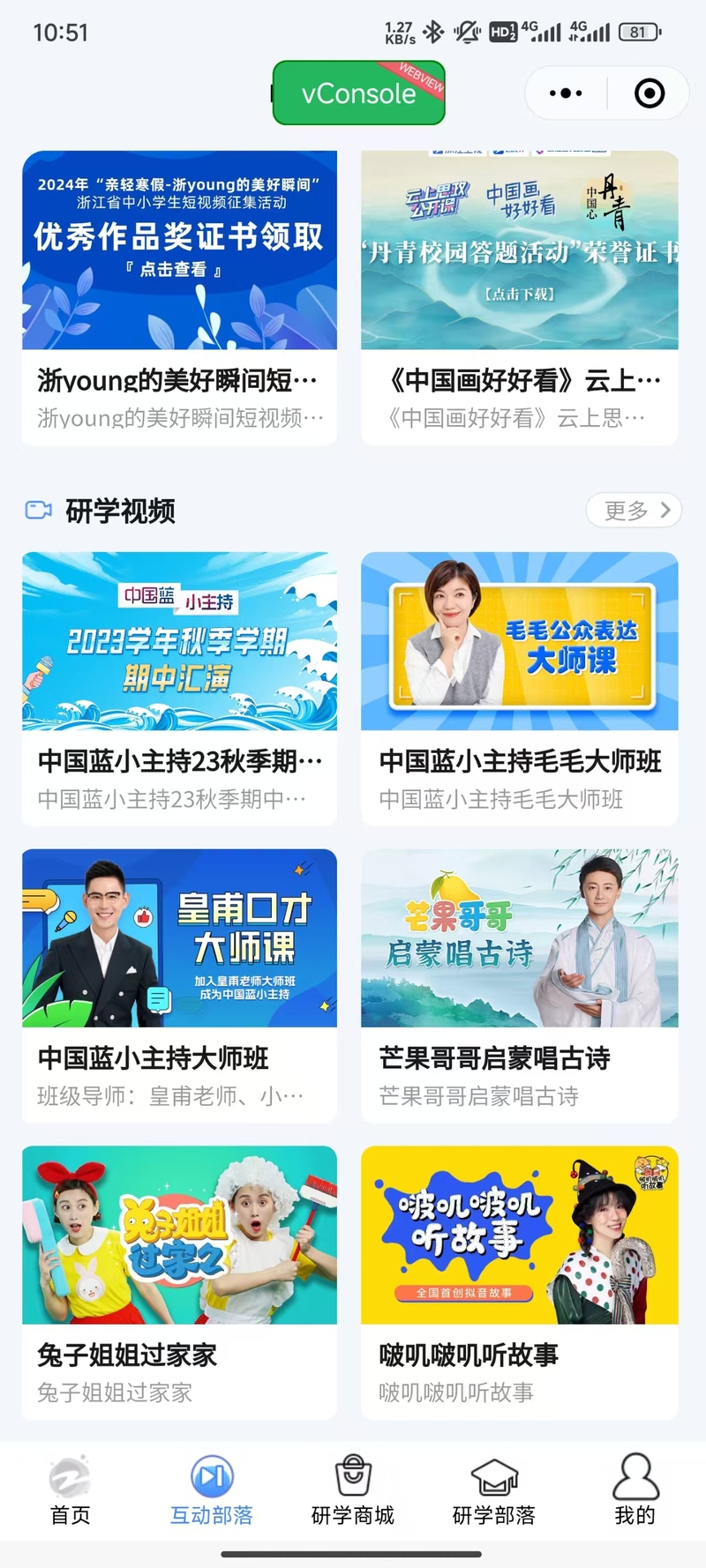Open the 中国蓝小主持23秋季期中汇演 video
The width and height of the screenshot is (706, 1568).
click(179, 689)
